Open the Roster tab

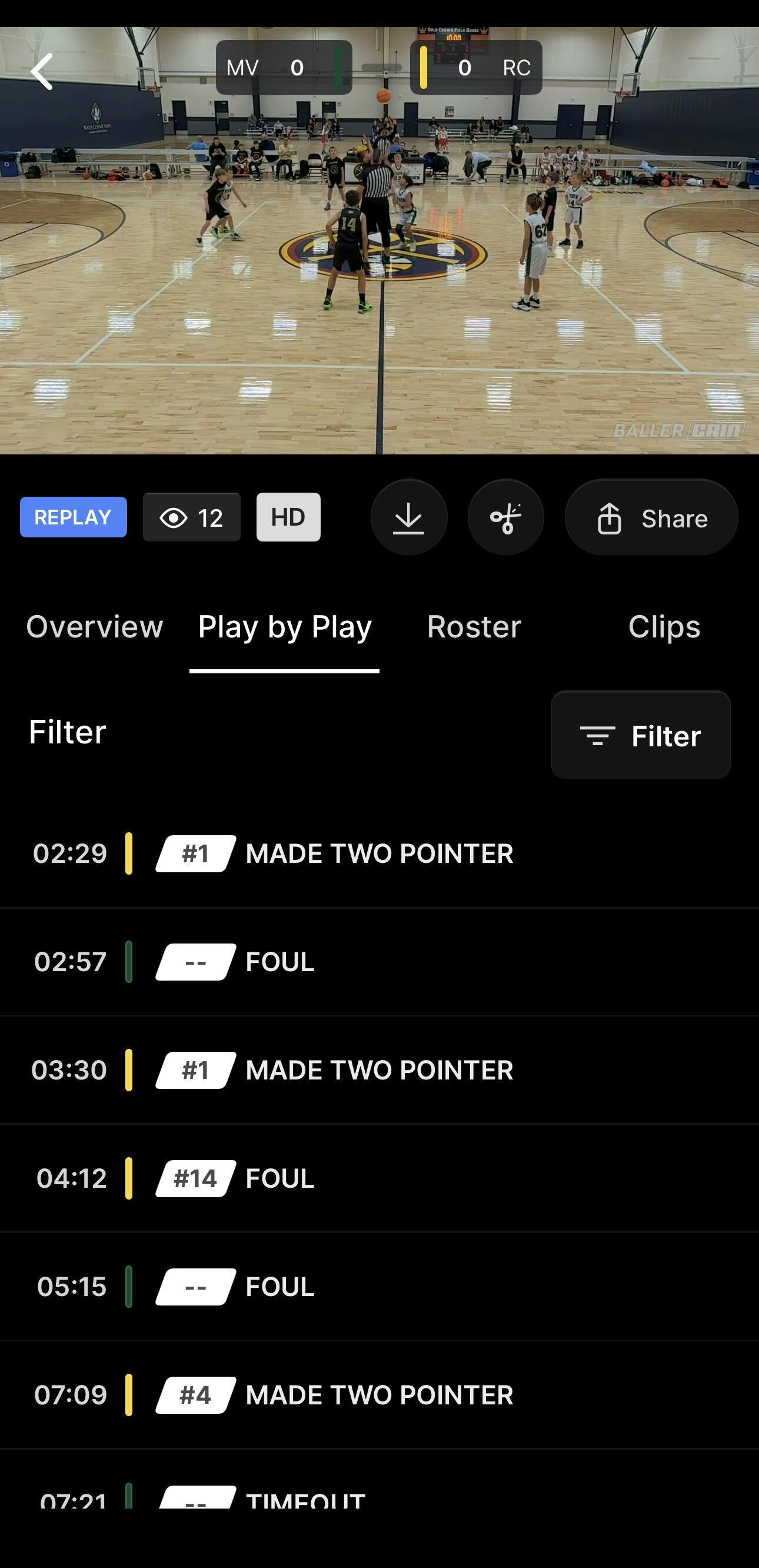coord(474,627)
